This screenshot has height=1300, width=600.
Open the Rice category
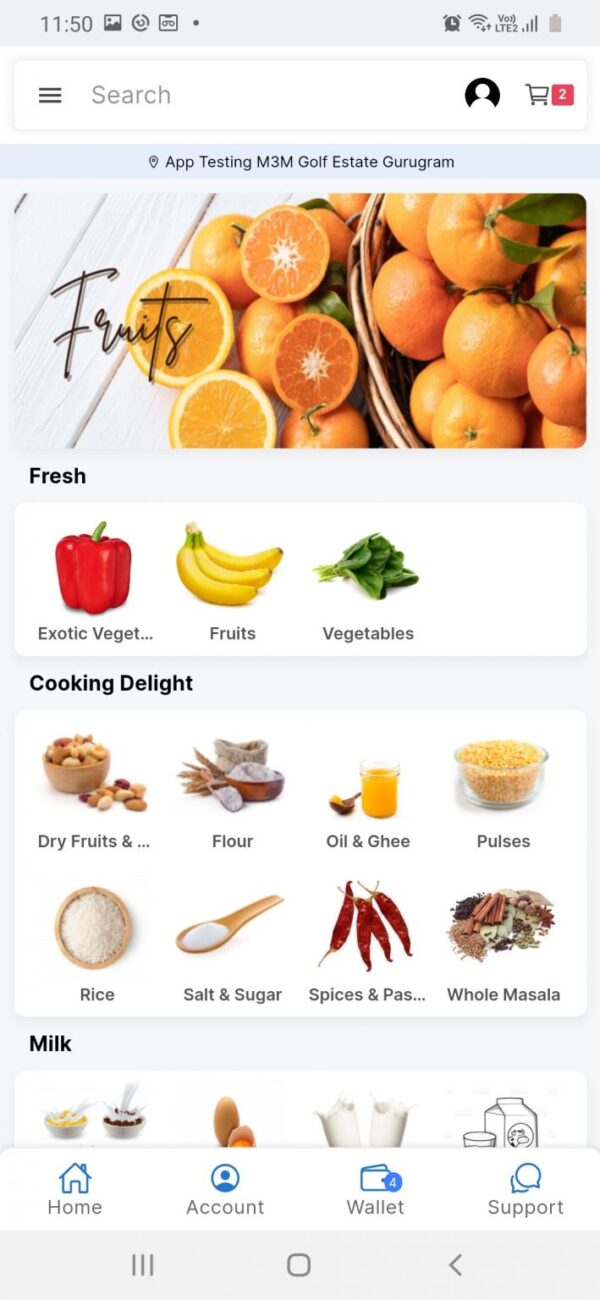point(96,940)
